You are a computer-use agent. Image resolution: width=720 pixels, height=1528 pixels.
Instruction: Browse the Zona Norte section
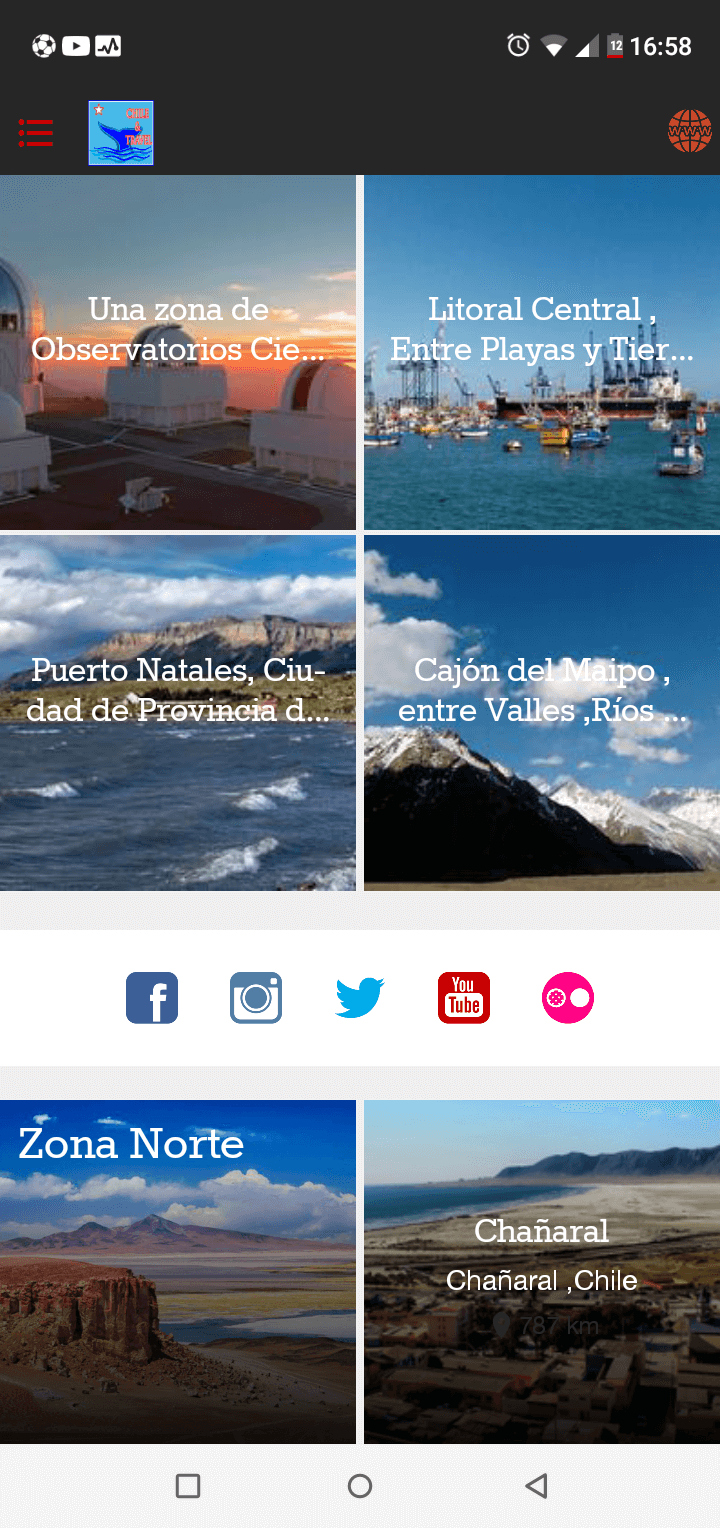pos(178,1270)
